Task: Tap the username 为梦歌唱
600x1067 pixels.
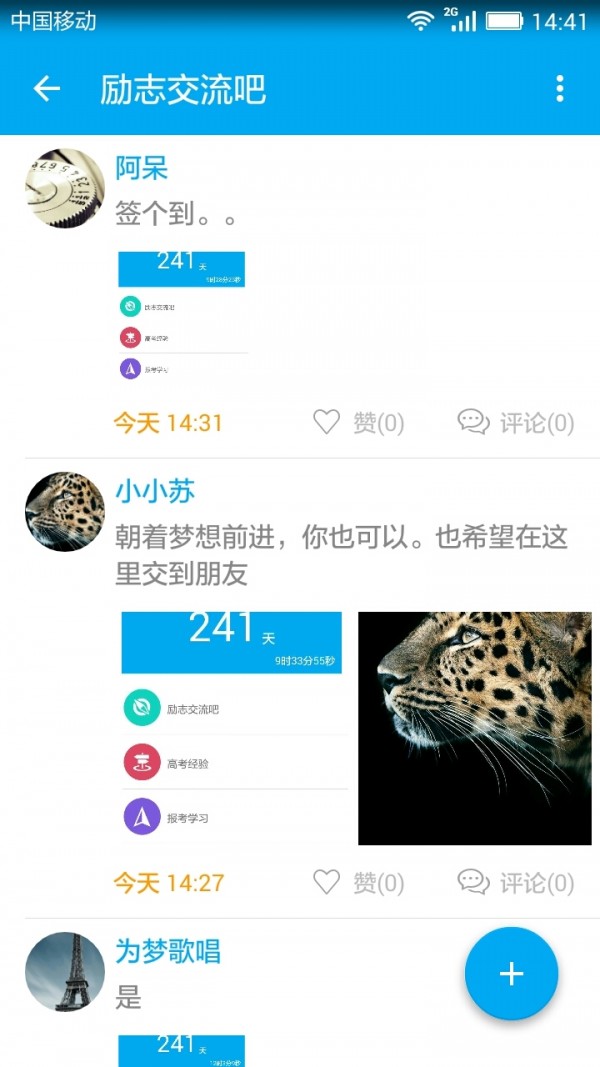Action: tap(168, 951)
